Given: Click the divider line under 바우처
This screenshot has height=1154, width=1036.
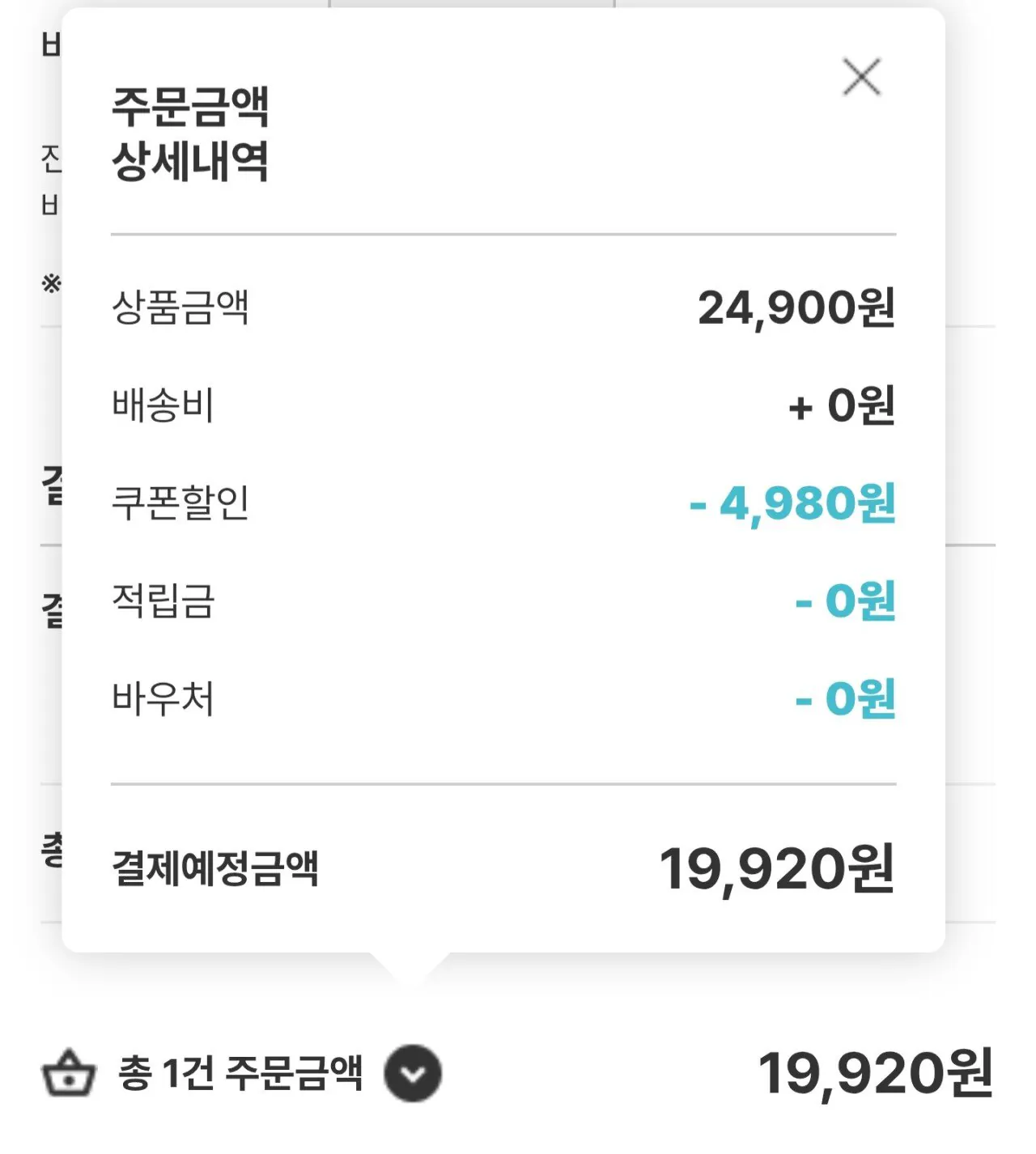Looking at the screenshot, I should click(503, 783).
